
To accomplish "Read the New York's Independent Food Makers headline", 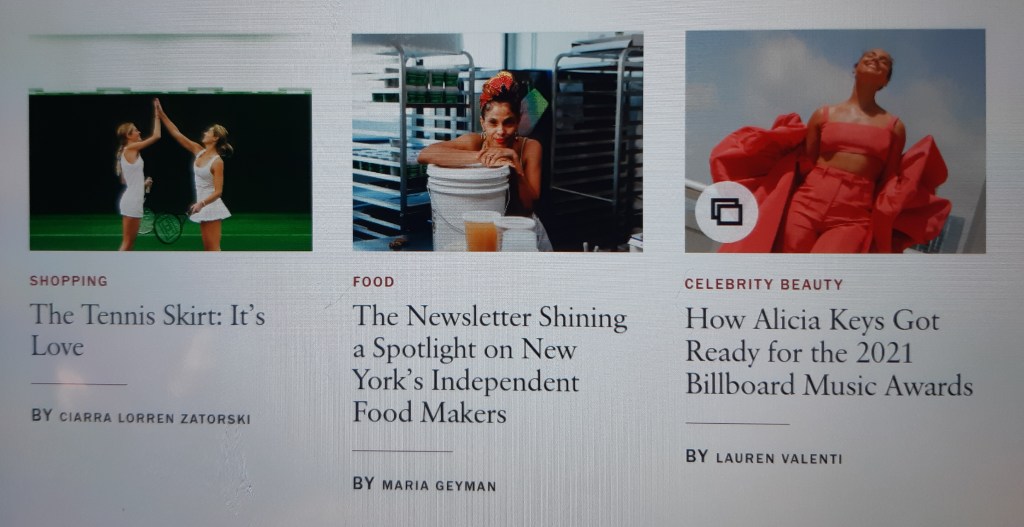I will point(489,364).
